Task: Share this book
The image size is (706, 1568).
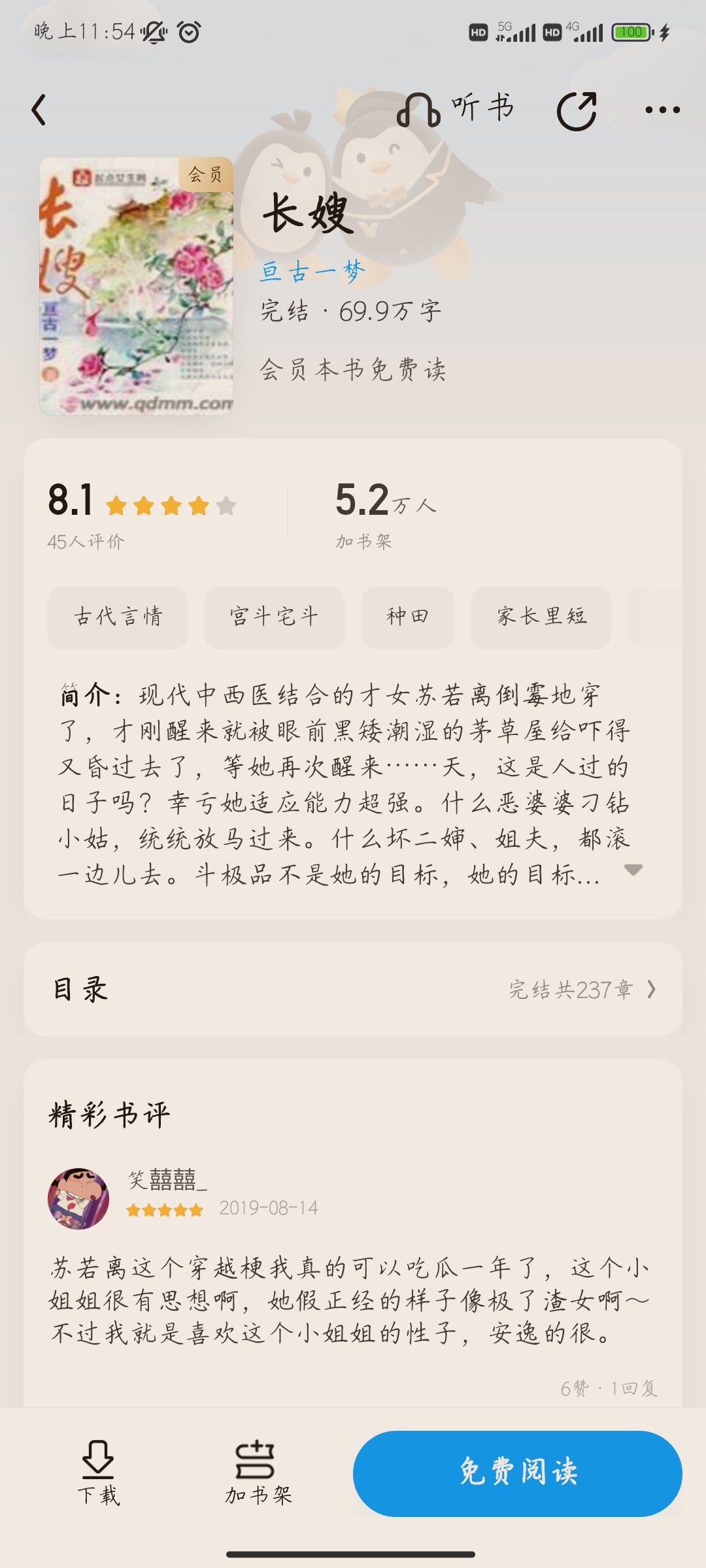Action: [x=577, y=110]
